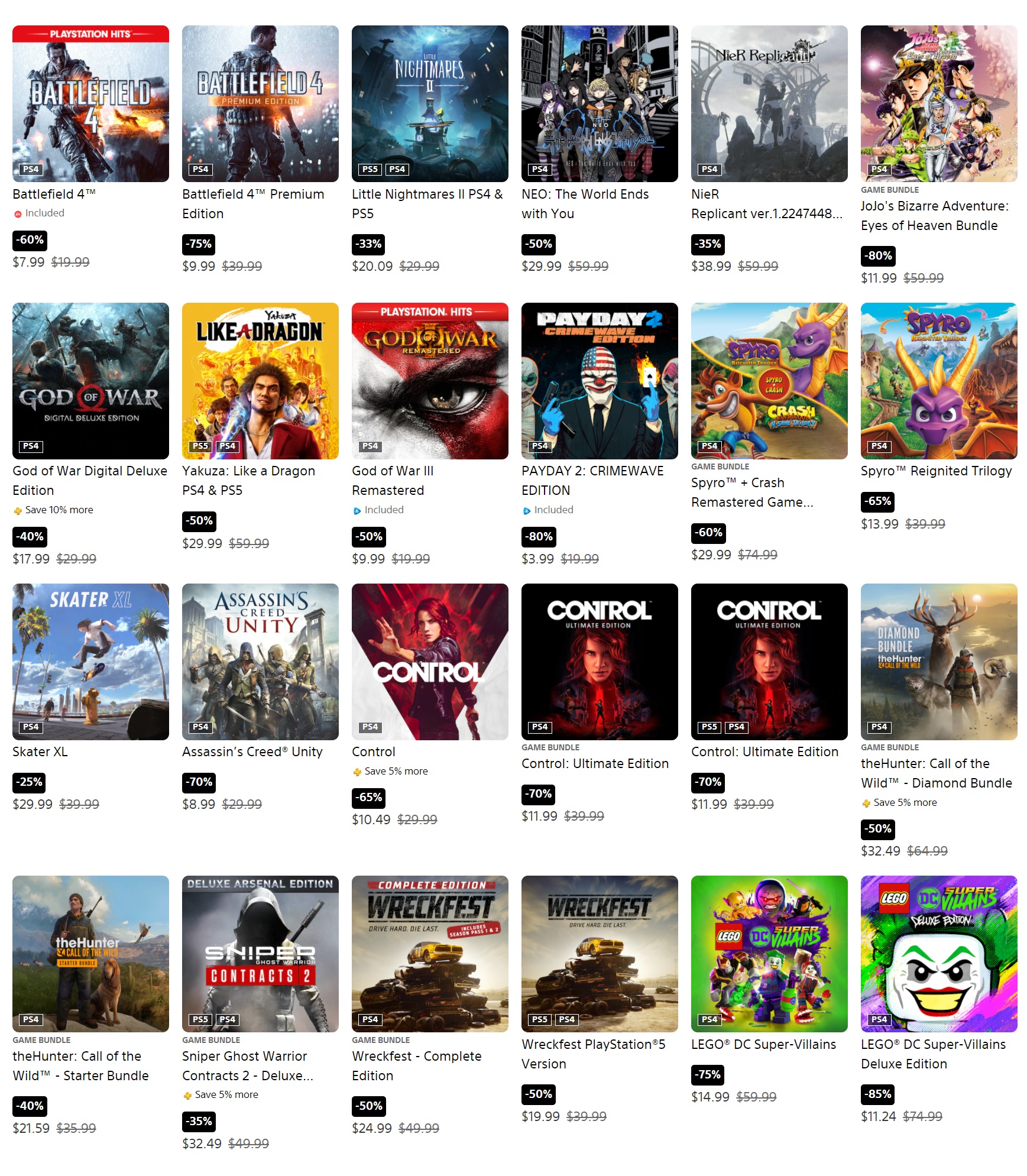
Task: View Assassin's Creed Unity
Action: (x=260, y=662)
